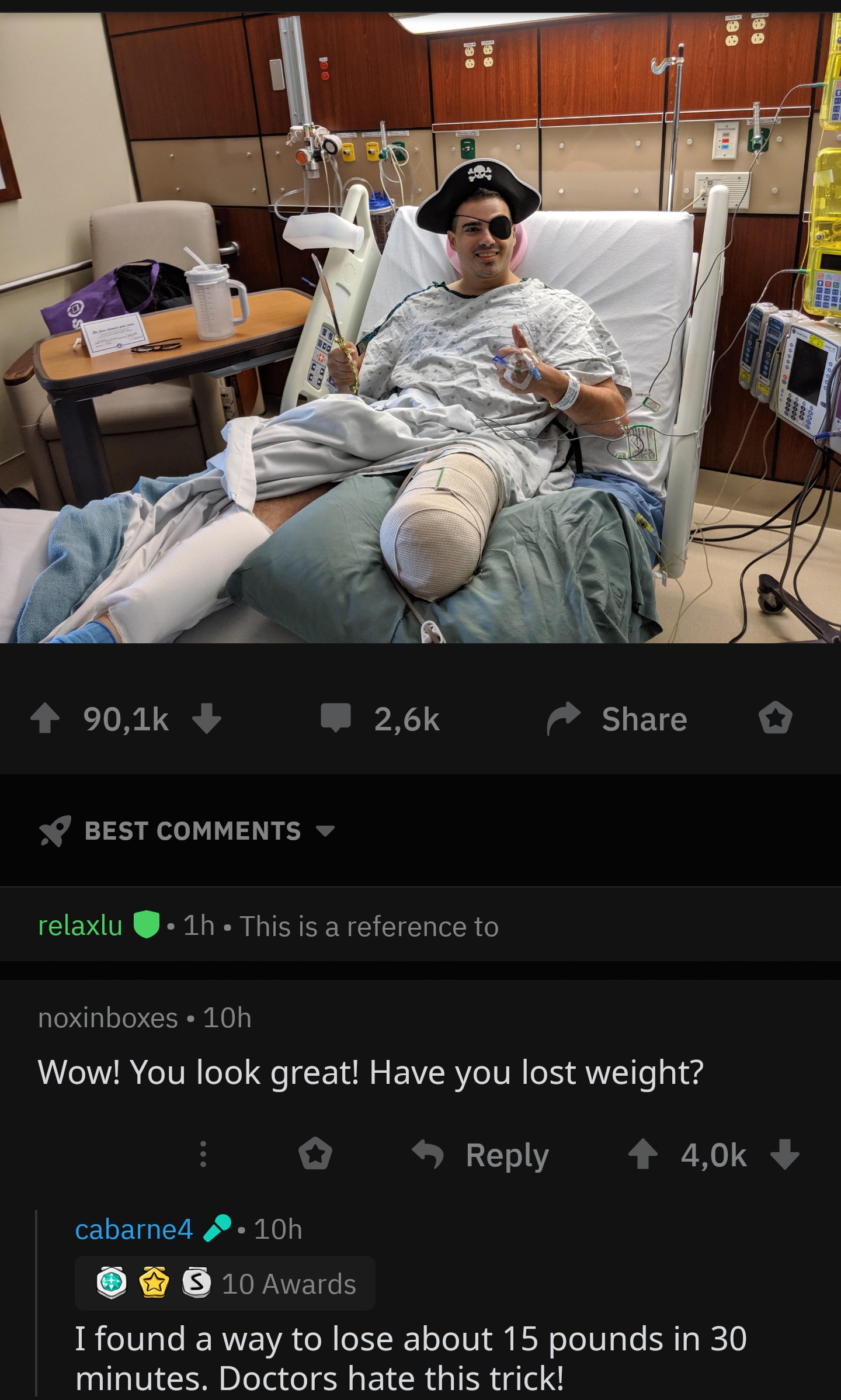841x1400 pixels.
Task: Upvote the post with 90,1k votes
Action: click(x=45, y=718)
